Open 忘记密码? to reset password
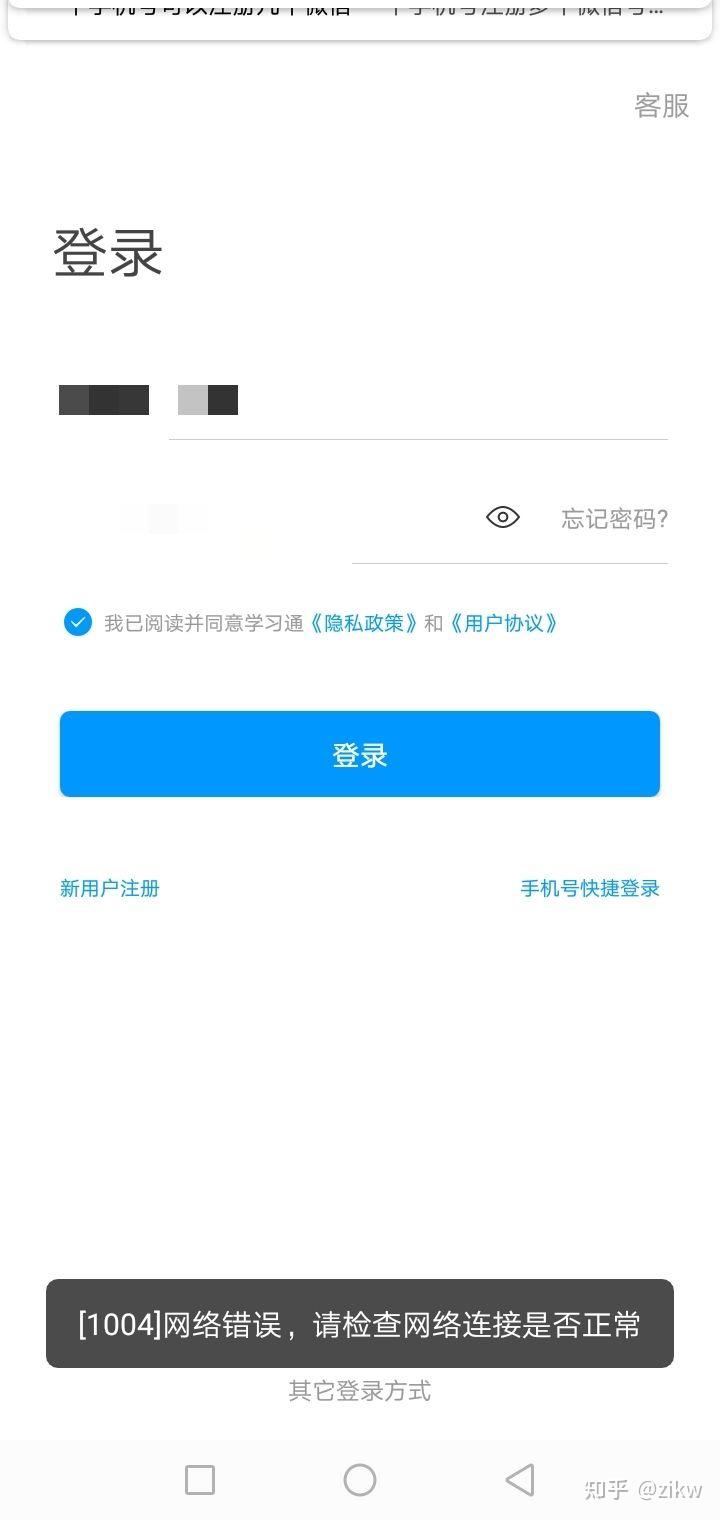Image resolution: width=720 pixels, height=1520 pixels. (614, 518)
